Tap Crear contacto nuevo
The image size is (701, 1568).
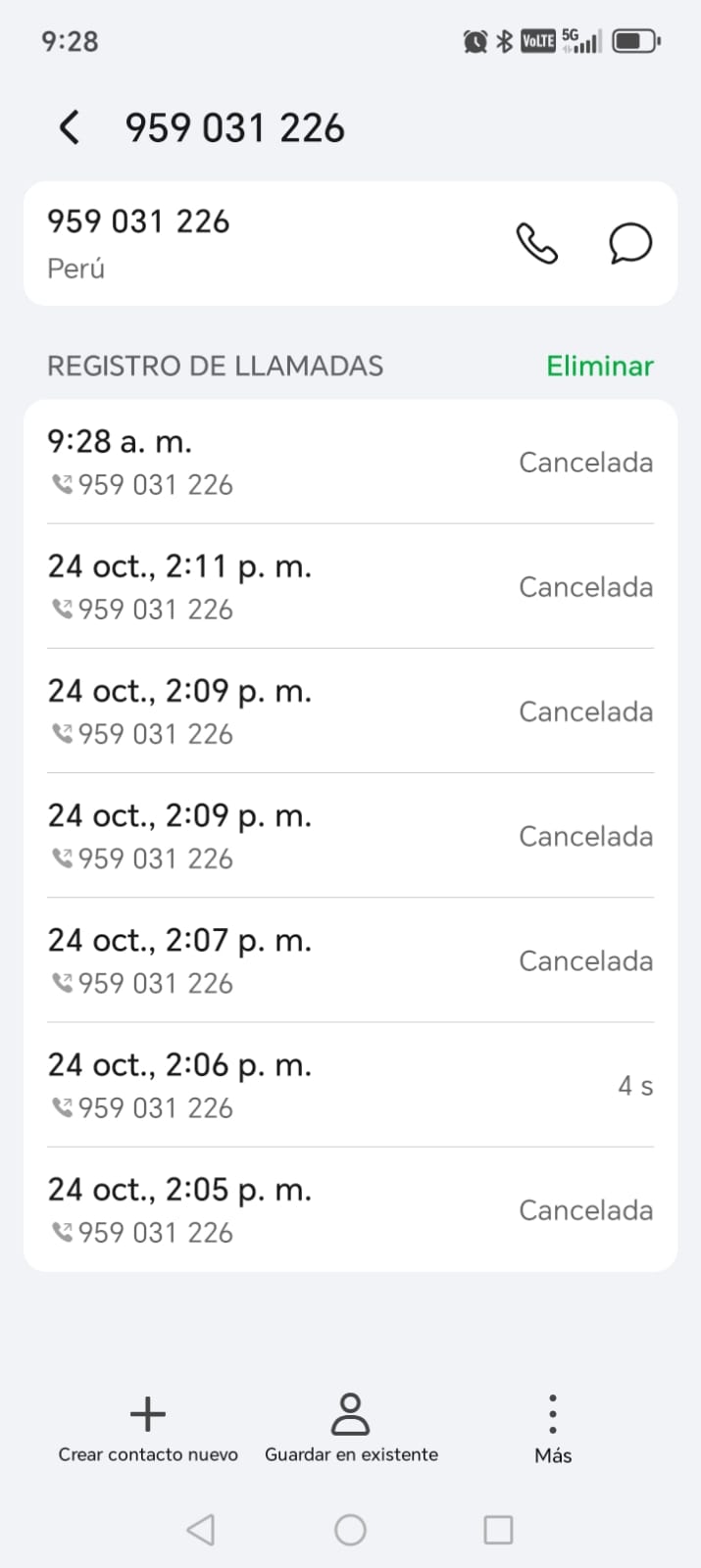[x=148, y=1427]
